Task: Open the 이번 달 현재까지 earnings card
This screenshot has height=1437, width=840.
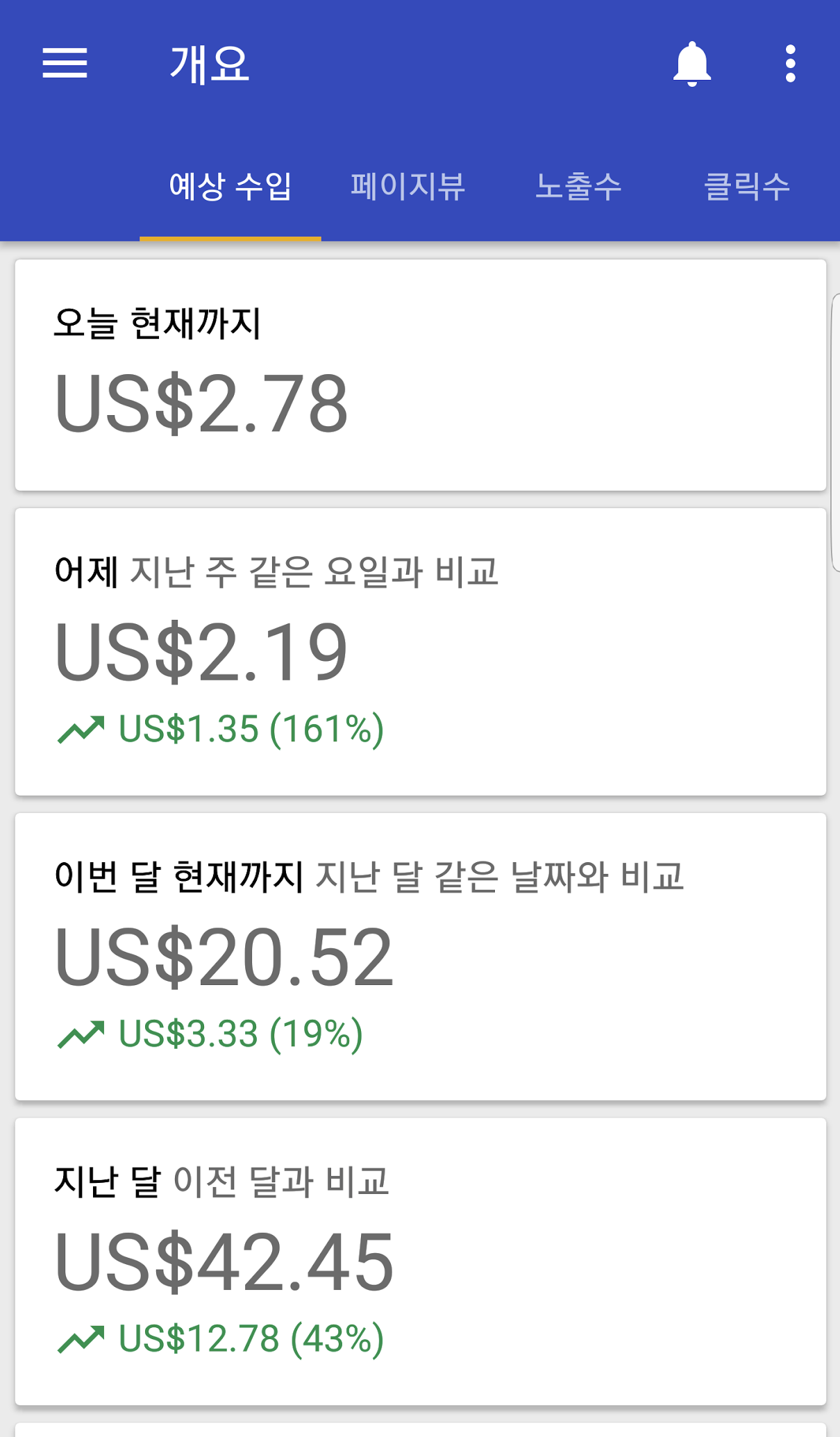Action: coord(420,956)
